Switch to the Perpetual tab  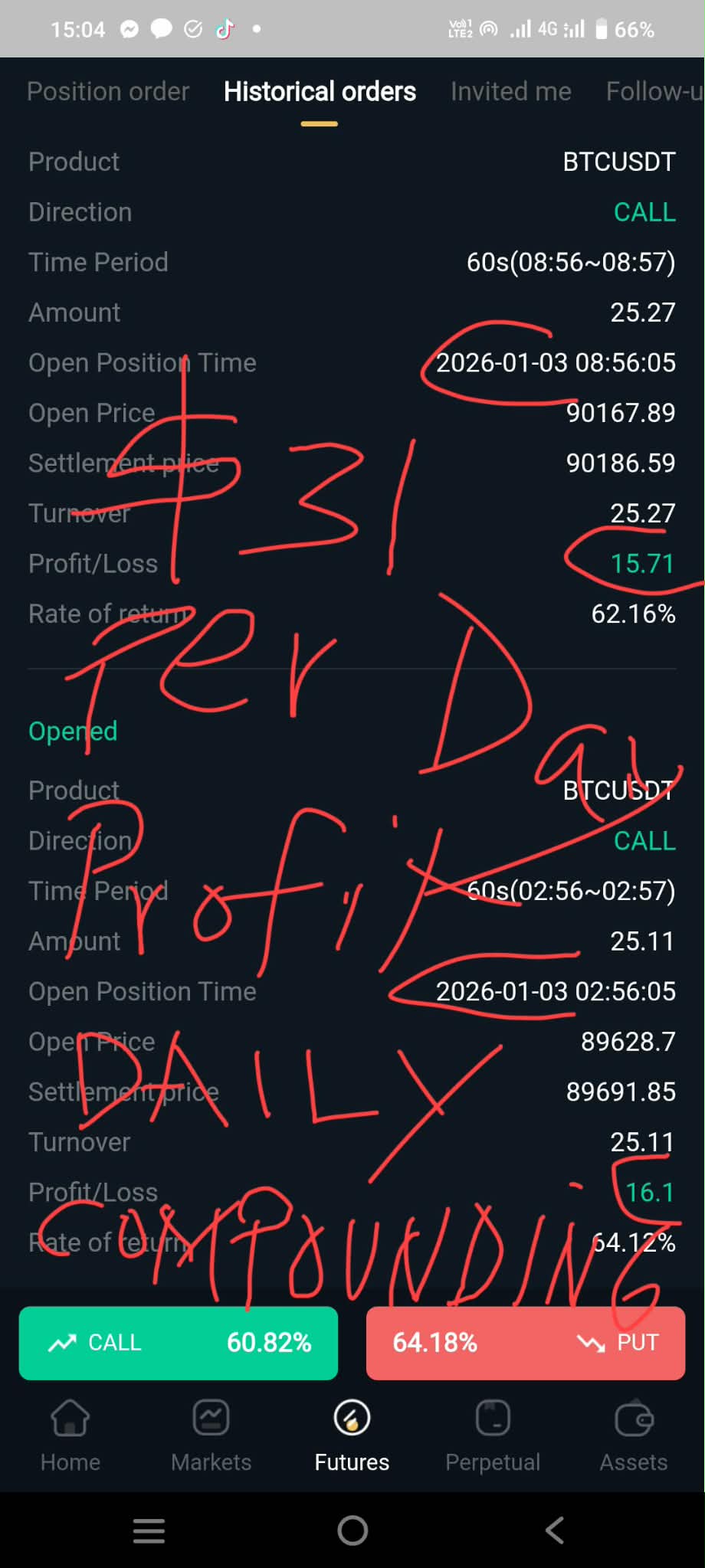pos(493,1435)
